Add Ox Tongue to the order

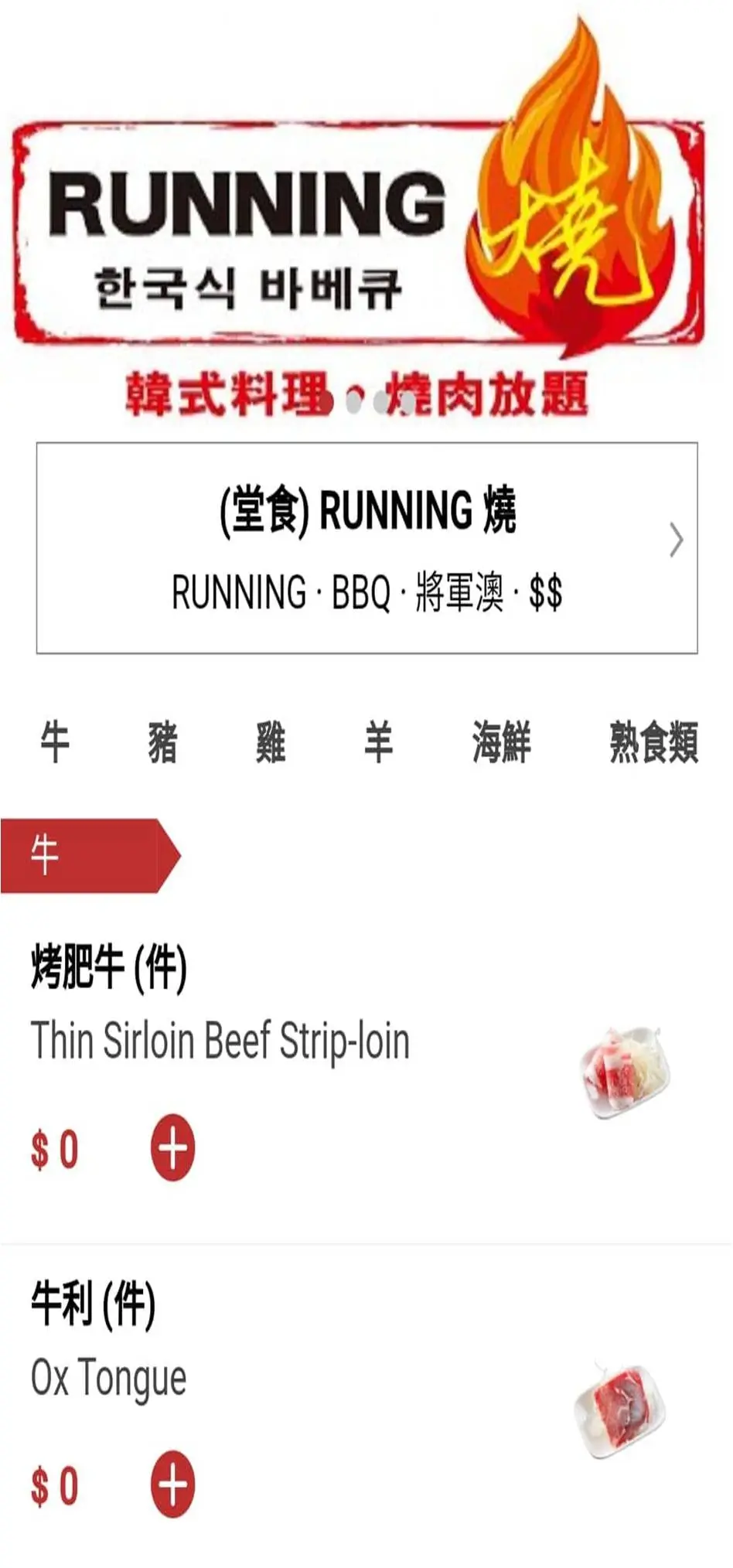[172, 1484]
